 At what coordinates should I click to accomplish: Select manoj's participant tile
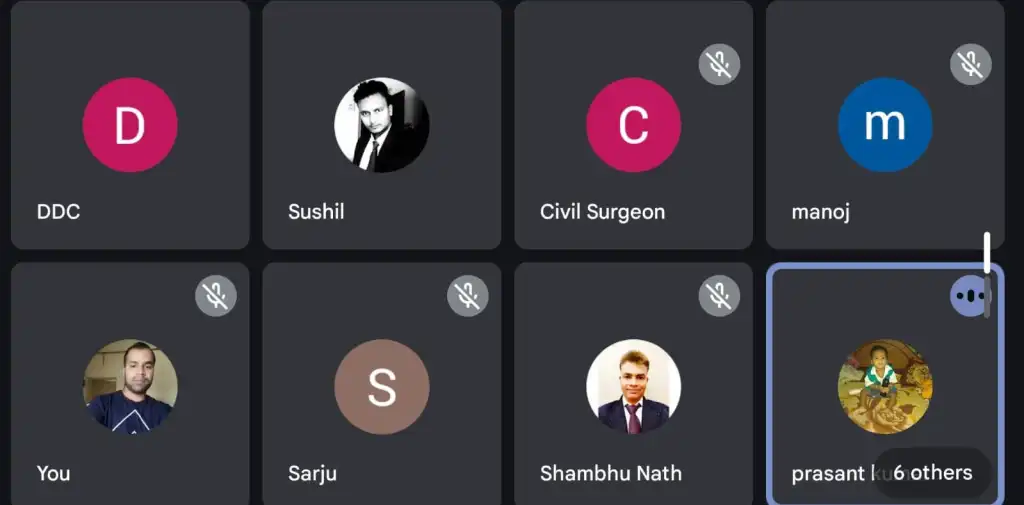point(884,125)
